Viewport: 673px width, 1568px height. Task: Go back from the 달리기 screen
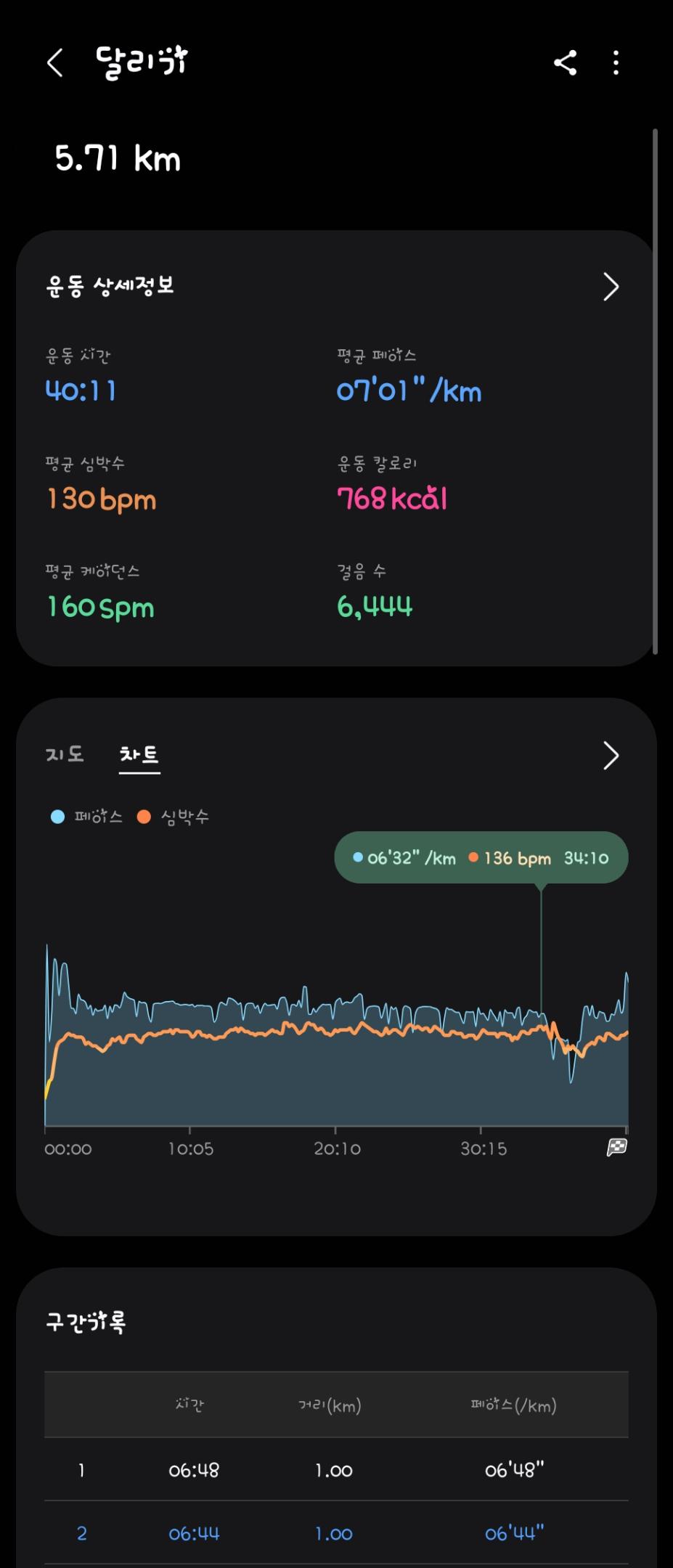pos(55,63)
